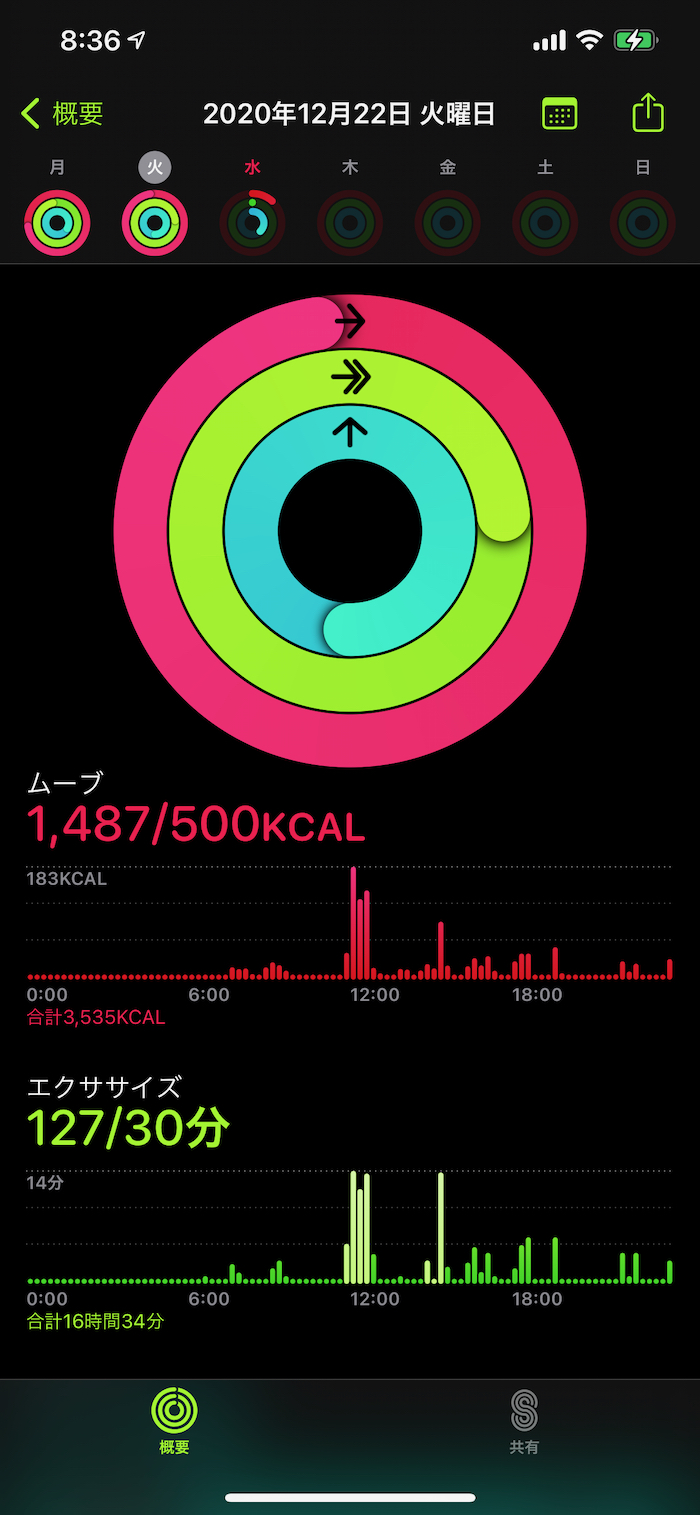
Task: Switch to the 概要 tab
Action: pyautogui.click(x=174, y=1421)
